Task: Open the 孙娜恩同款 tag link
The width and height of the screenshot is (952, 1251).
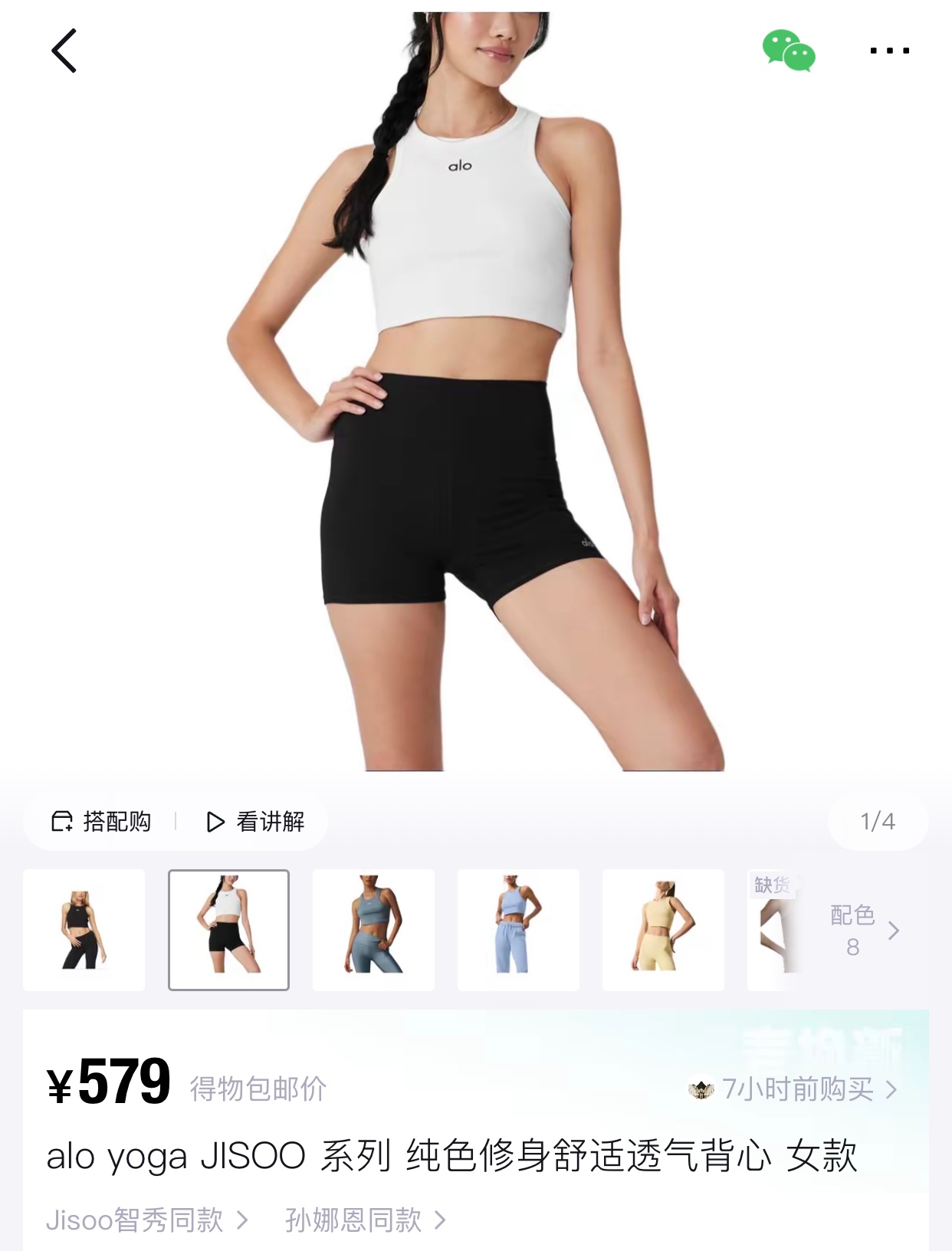Action: click(x=365, y=1220)
